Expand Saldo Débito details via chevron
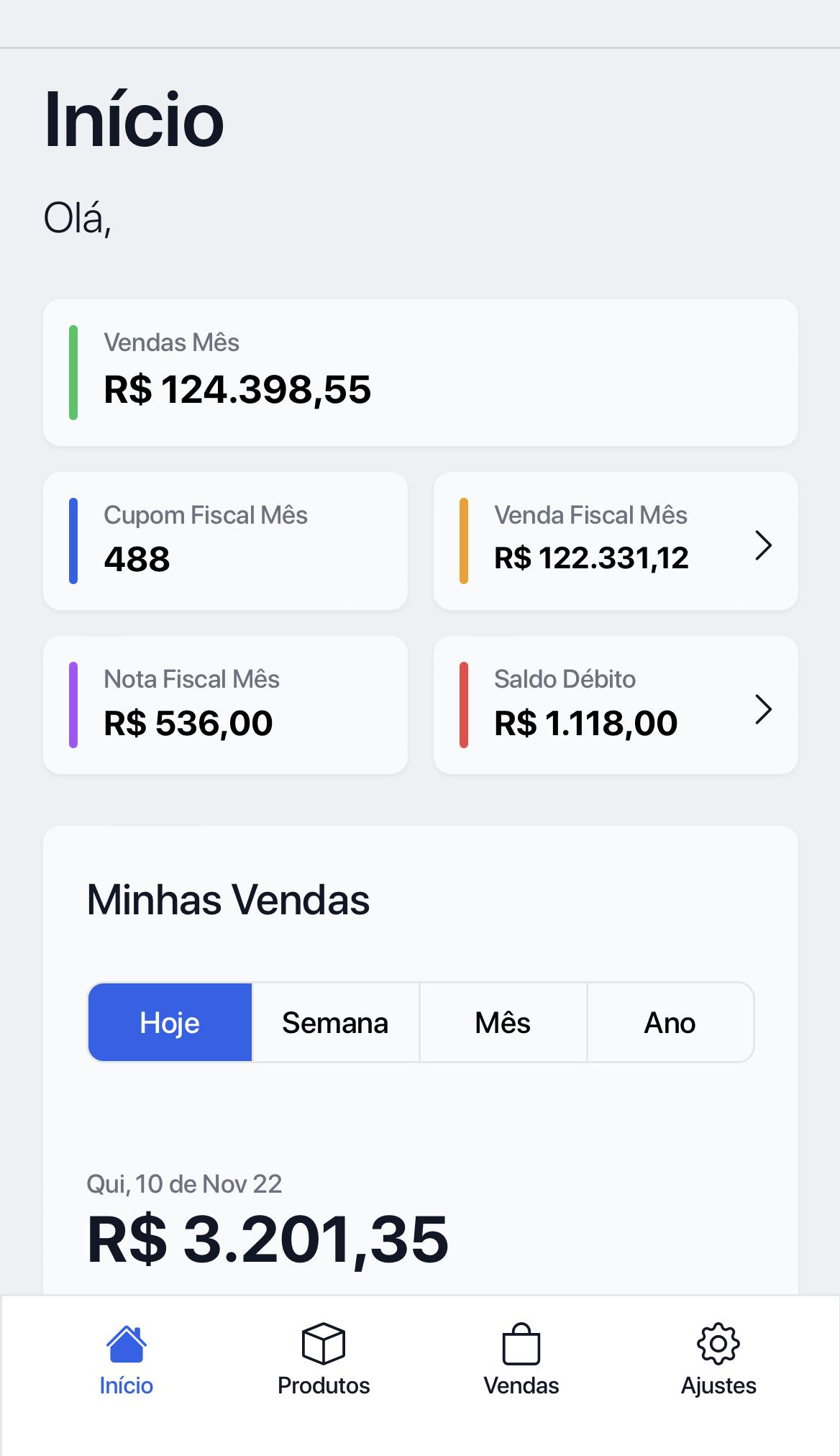The image size is (840, 1456). click(764, 709)
